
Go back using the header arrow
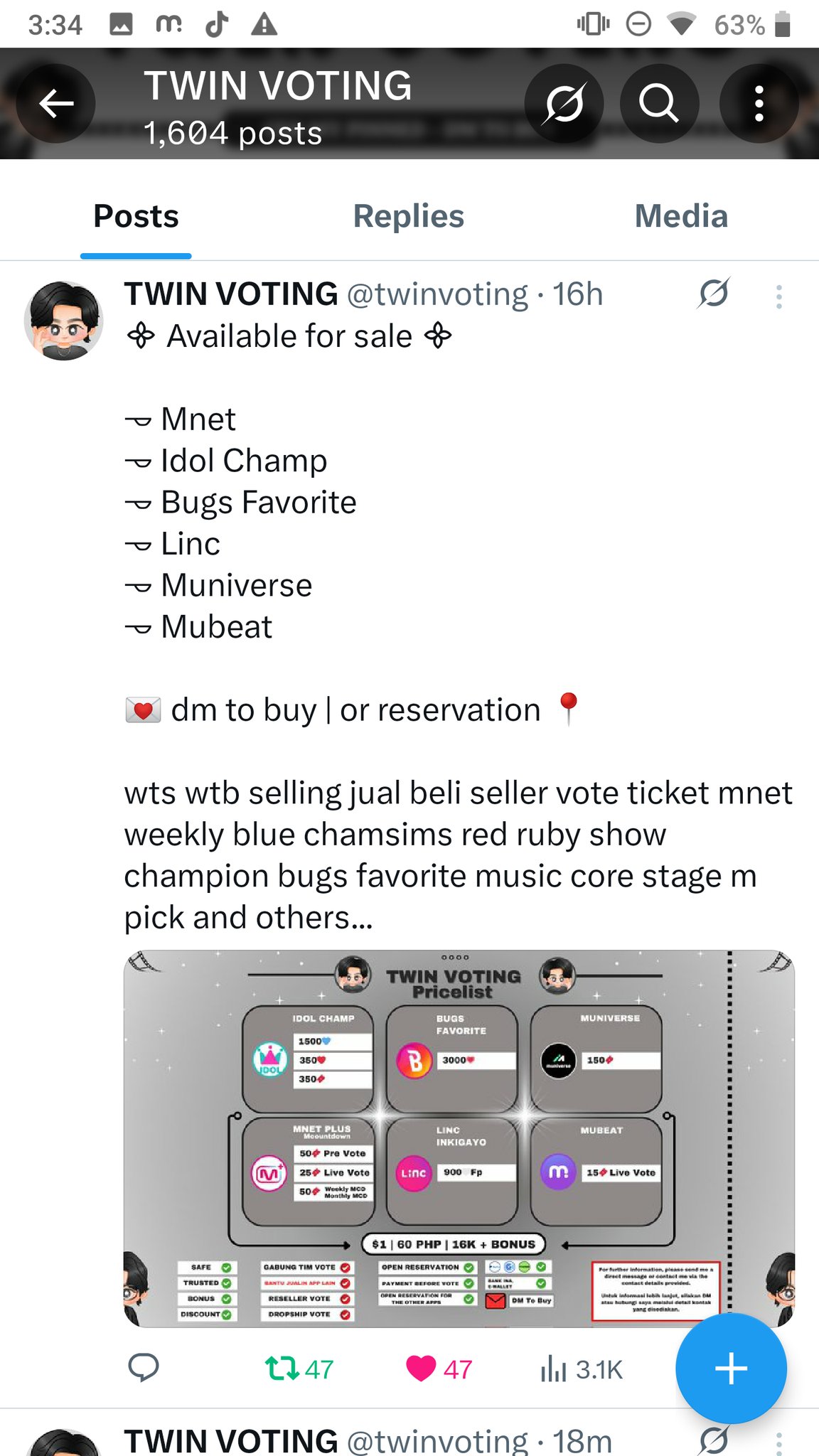pyautogui.click(x=56, y=104)
